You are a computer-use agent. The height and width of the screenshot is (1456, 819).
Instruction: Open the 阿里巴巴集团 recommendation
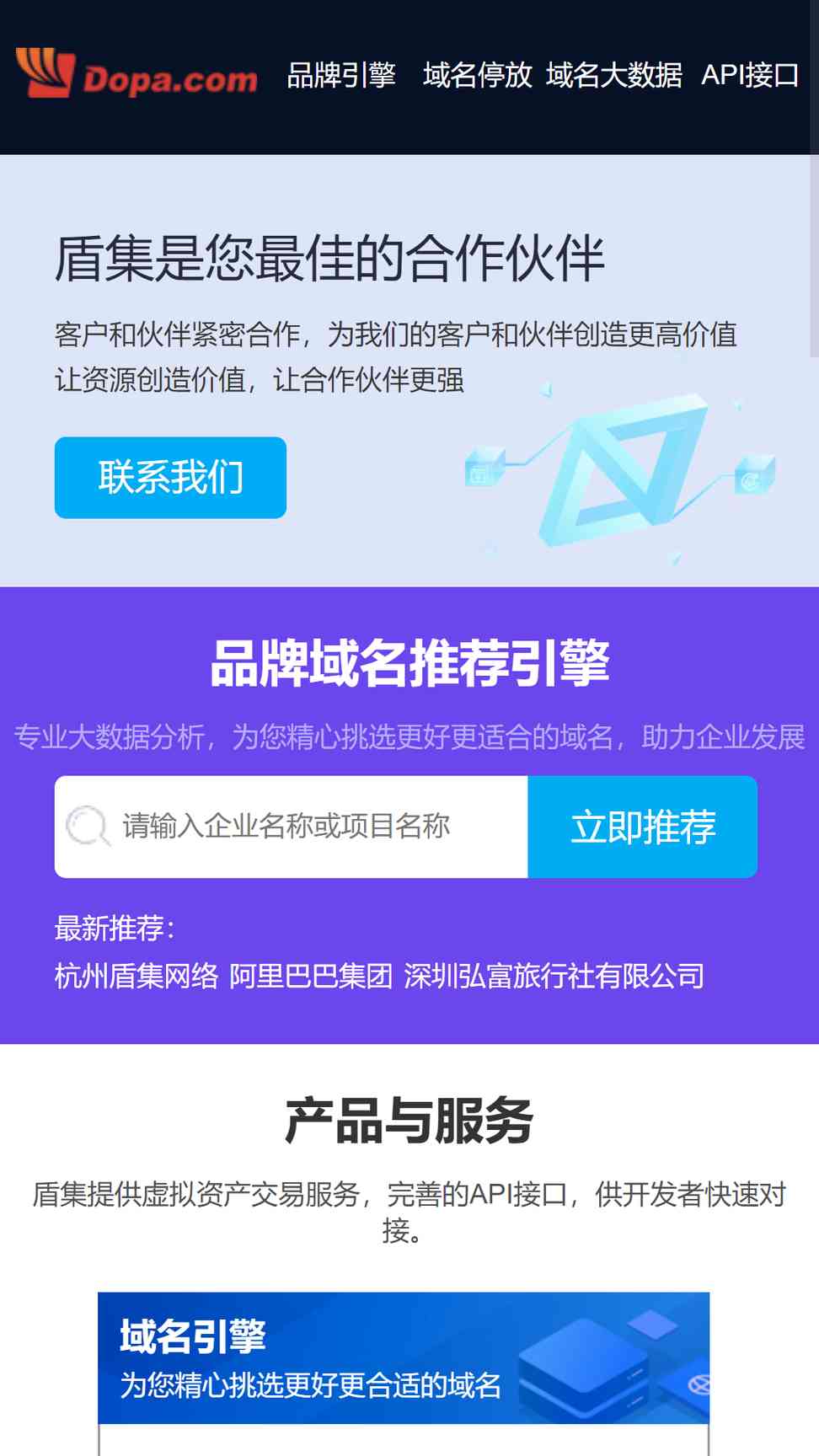click(311, 976)
